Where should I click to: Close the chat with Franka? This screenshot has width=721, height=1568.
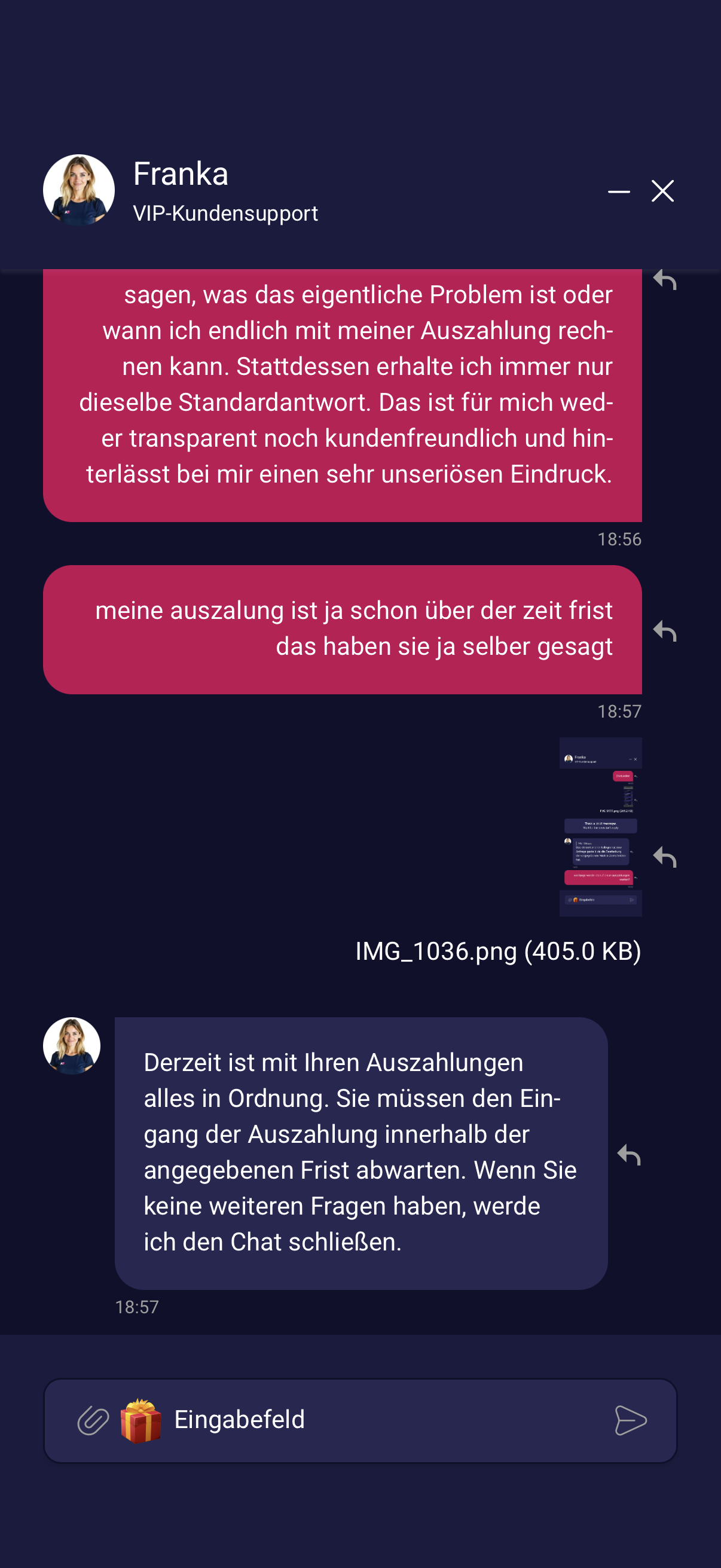[662, 191]
